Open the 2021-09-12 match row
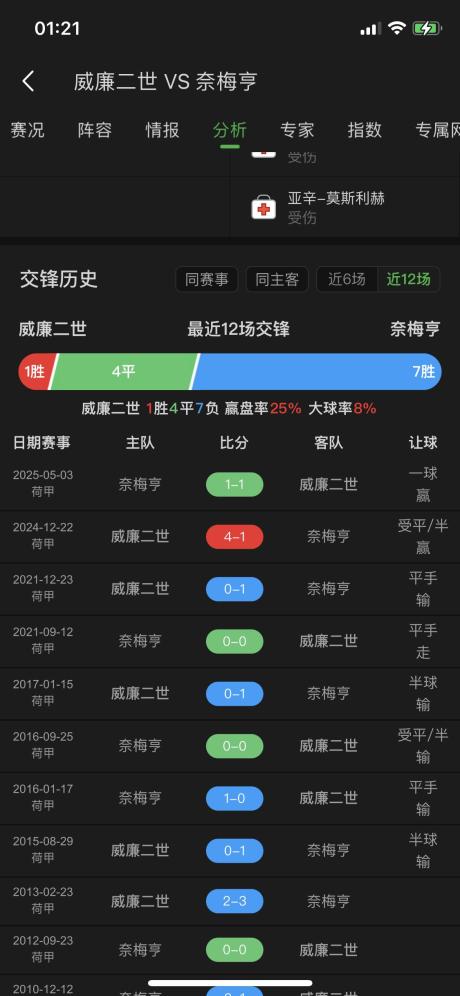 click(230, 642)
